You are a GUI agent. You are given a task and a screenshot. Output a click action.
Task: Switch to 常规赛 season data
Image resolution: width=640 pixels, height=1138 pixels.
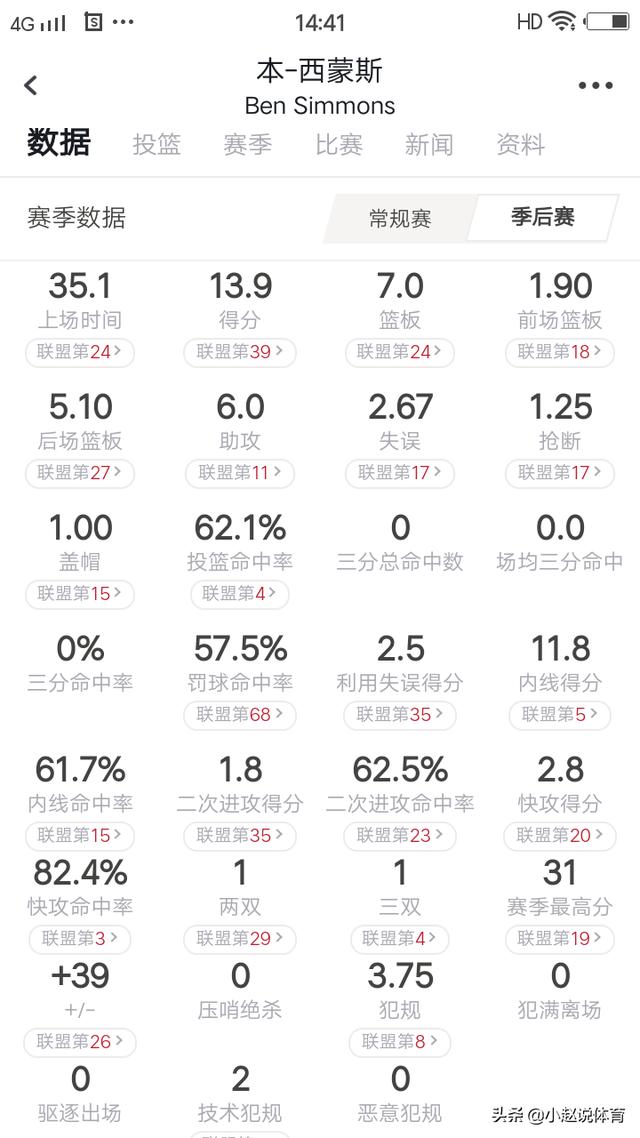[400, 218]
